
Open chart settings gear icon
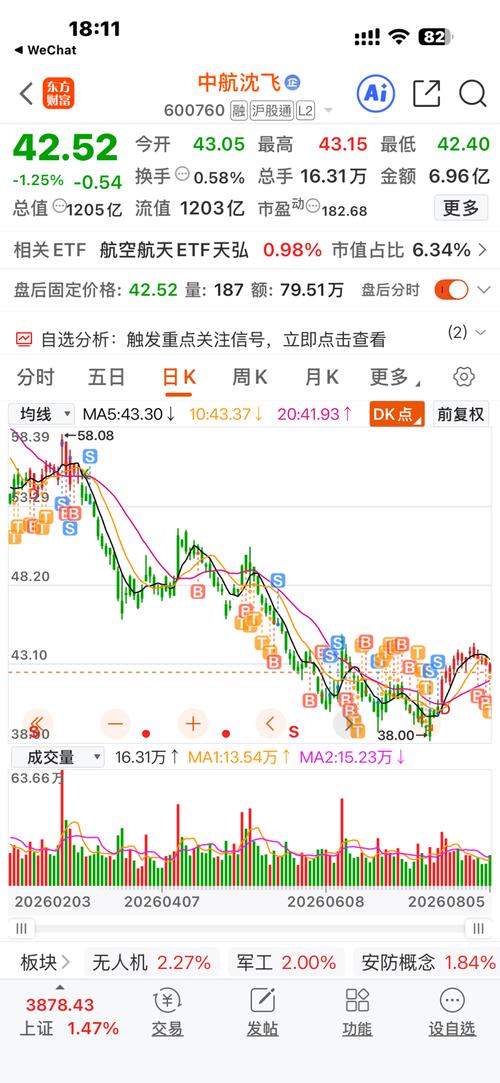463,377
